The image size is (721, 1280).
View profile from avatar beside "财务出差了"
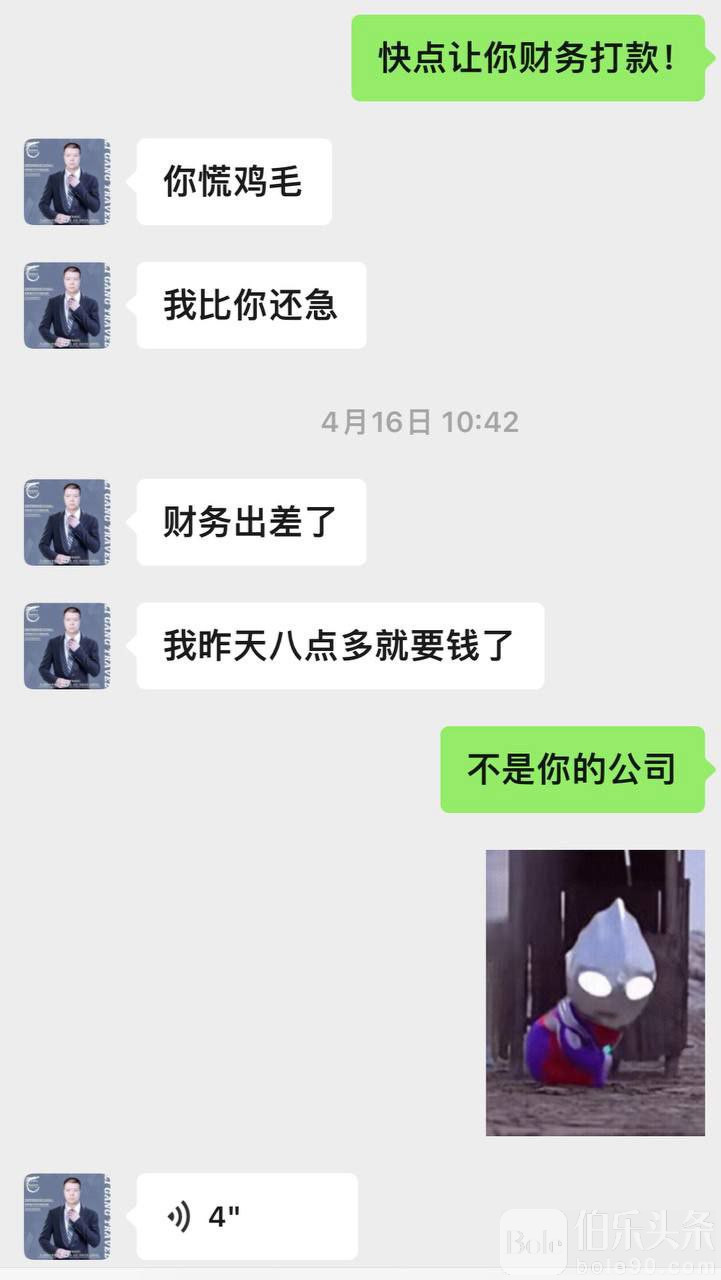pos(67,522)
